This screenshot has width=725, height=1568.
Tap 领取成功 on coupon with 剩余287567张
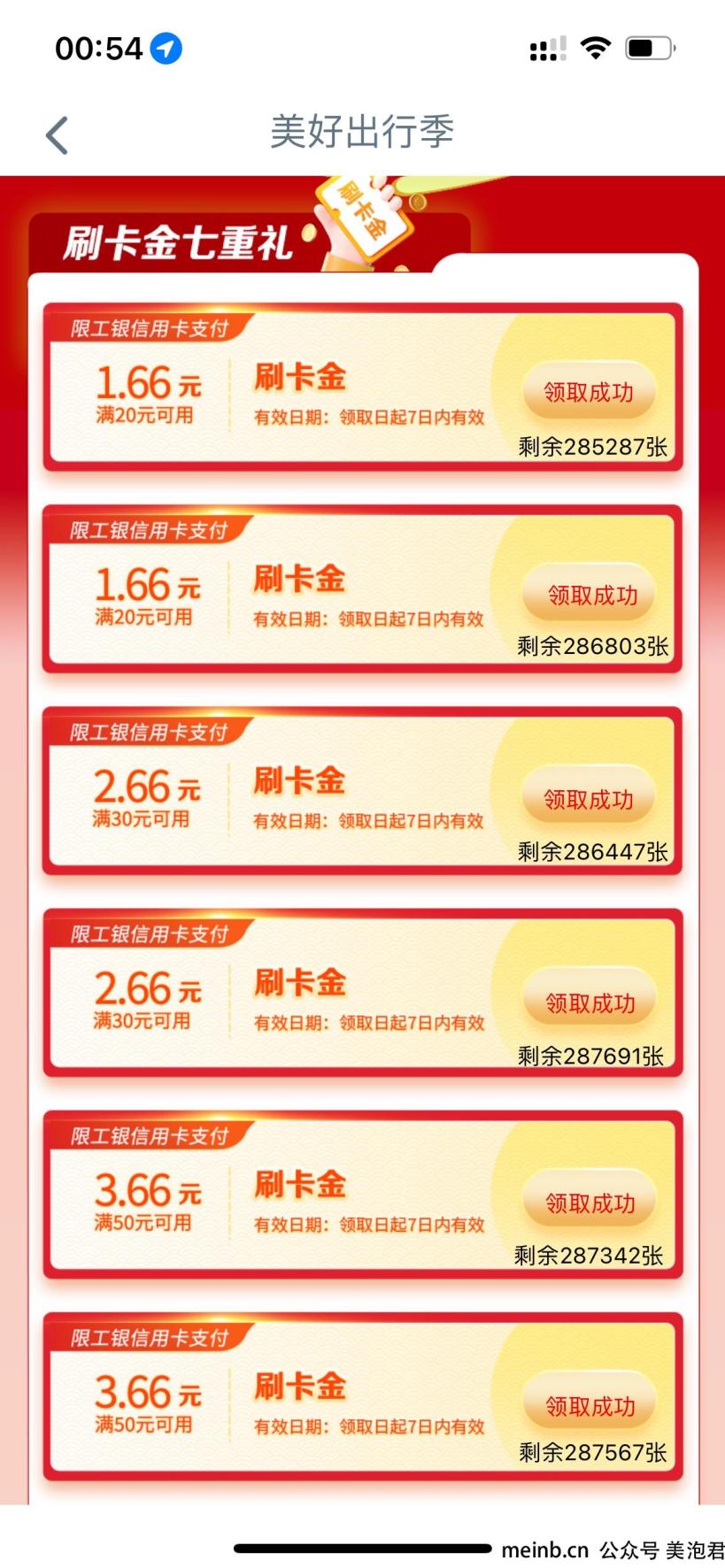590,1406
